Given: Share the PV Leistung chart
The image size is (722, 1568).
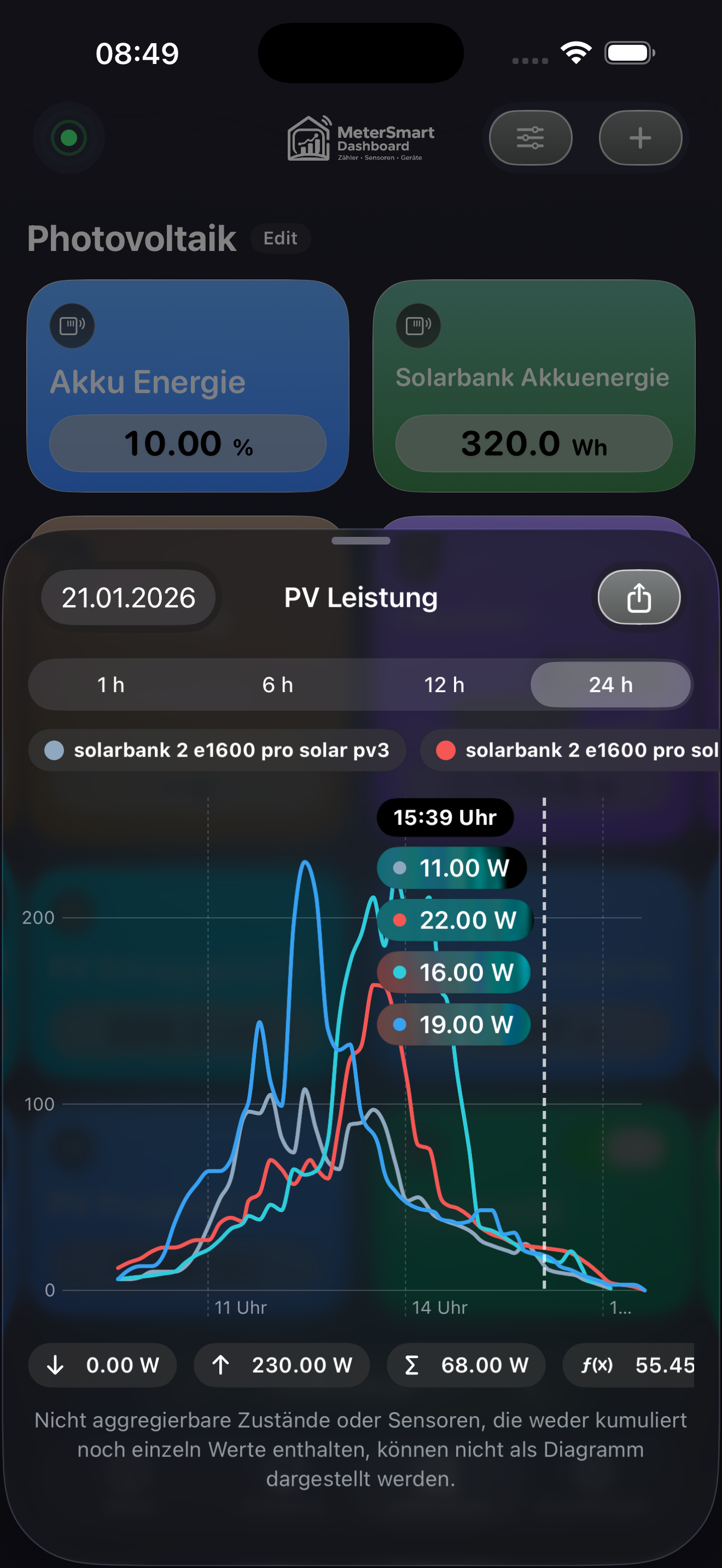Looking at the screenshot, I should coord(639,598).
